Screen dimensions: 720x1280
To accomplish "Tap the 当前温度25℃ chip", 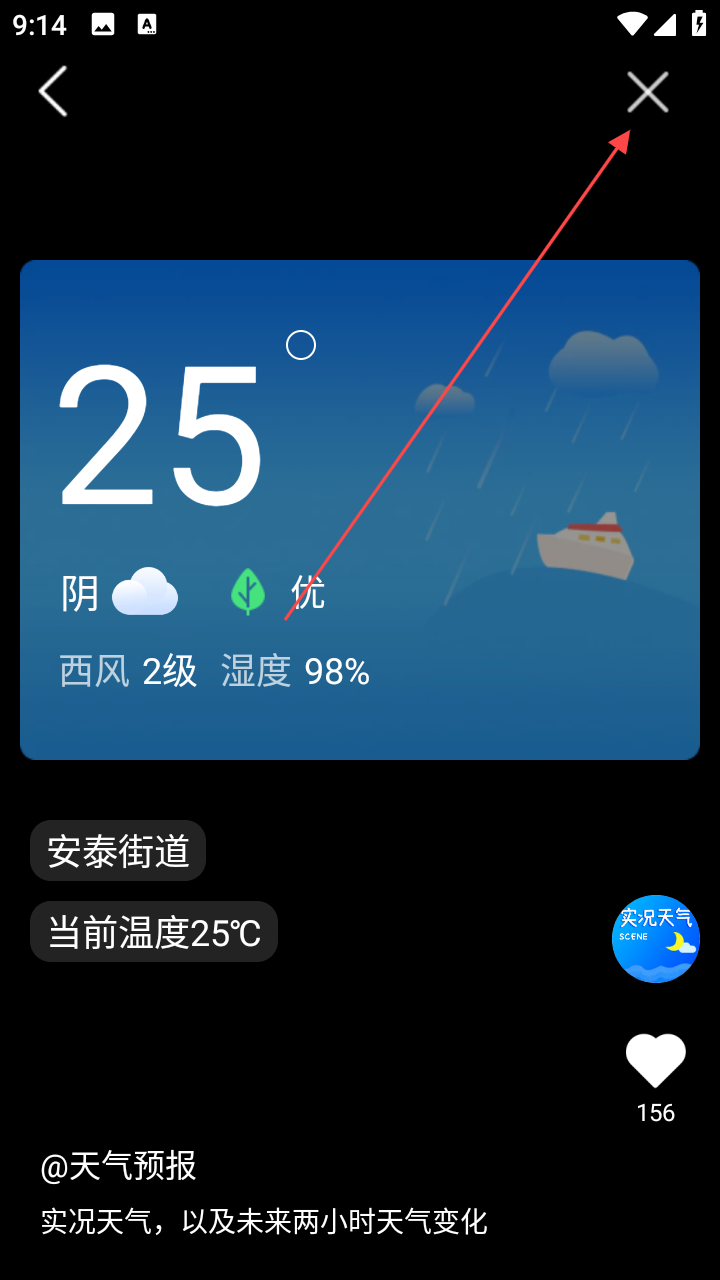I will click(154, 932).
